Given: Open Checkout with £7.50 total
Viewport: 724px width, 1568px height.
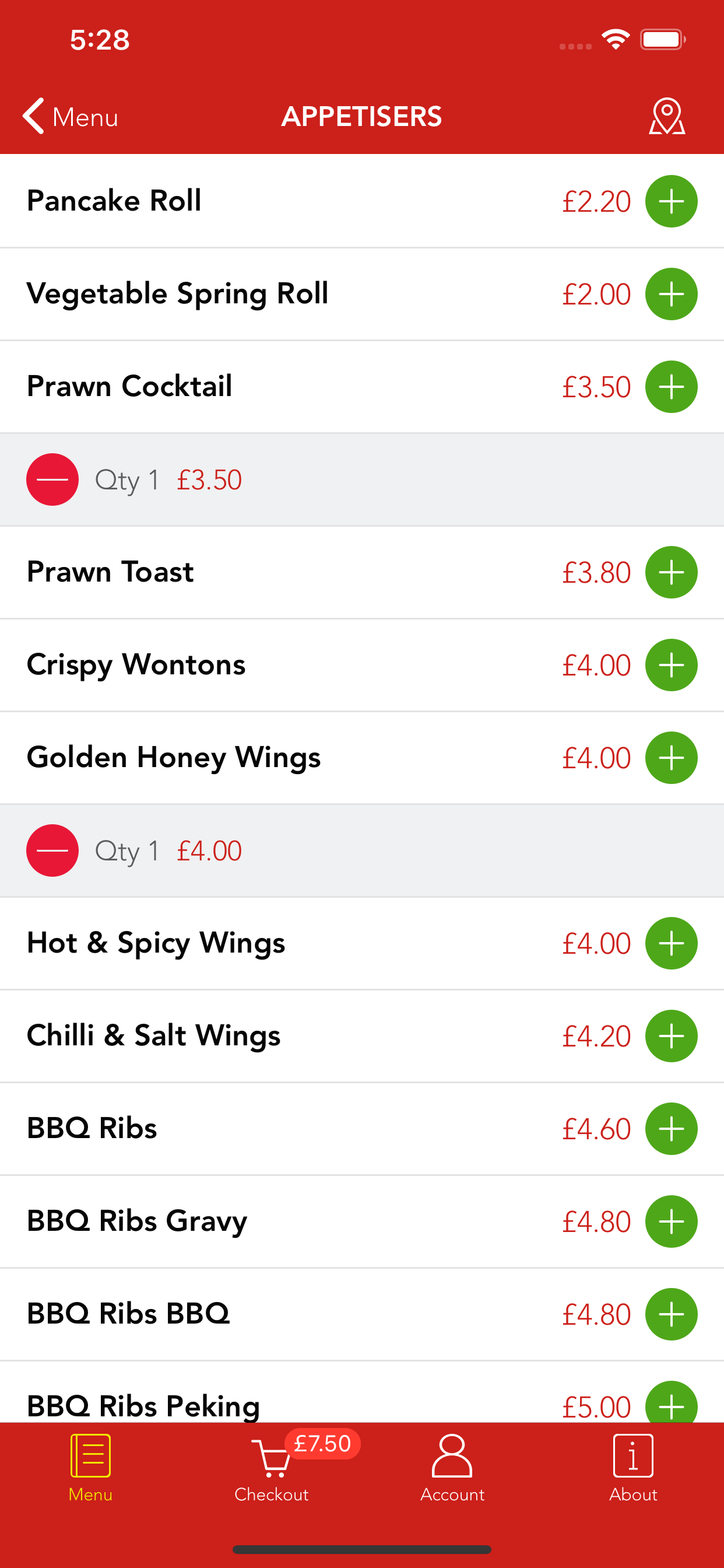Looking at the screenshot, I should (272, 1468).
